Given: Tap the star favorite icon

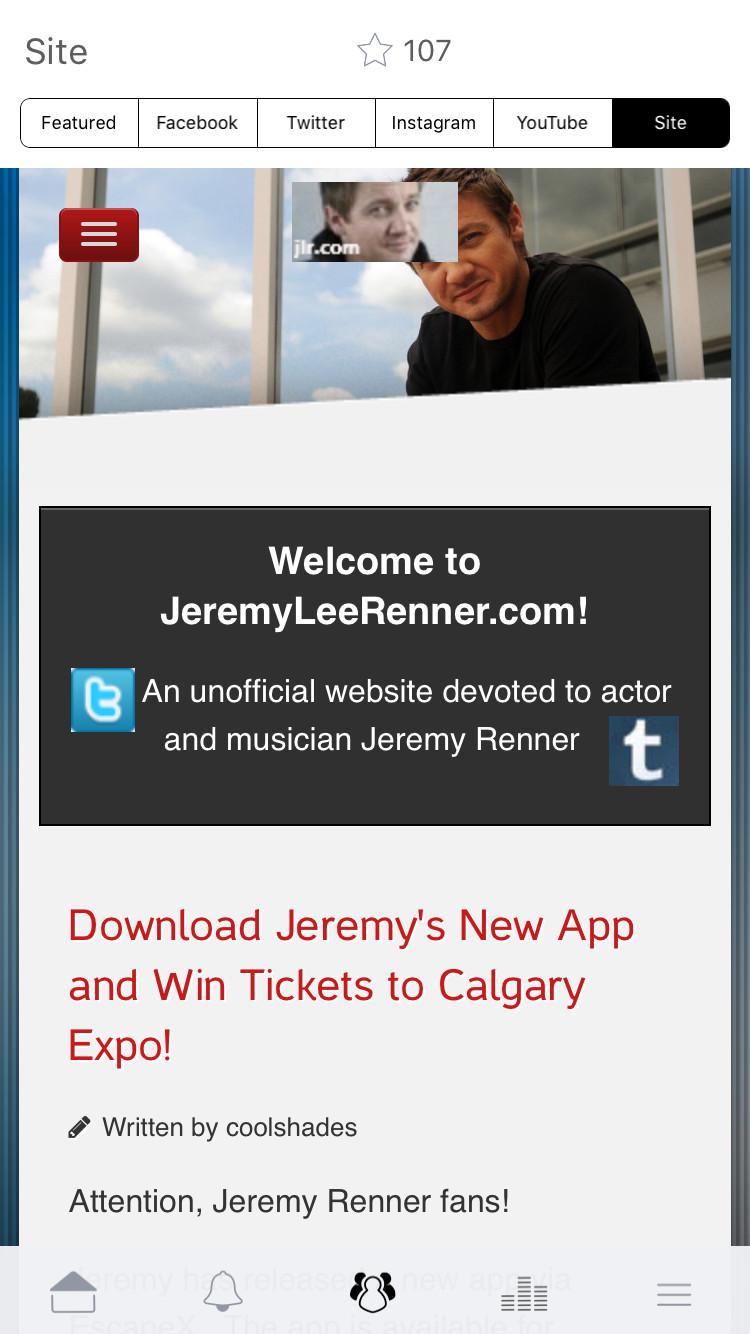Looking at the screenshot, I should click(x=375, y=51).
